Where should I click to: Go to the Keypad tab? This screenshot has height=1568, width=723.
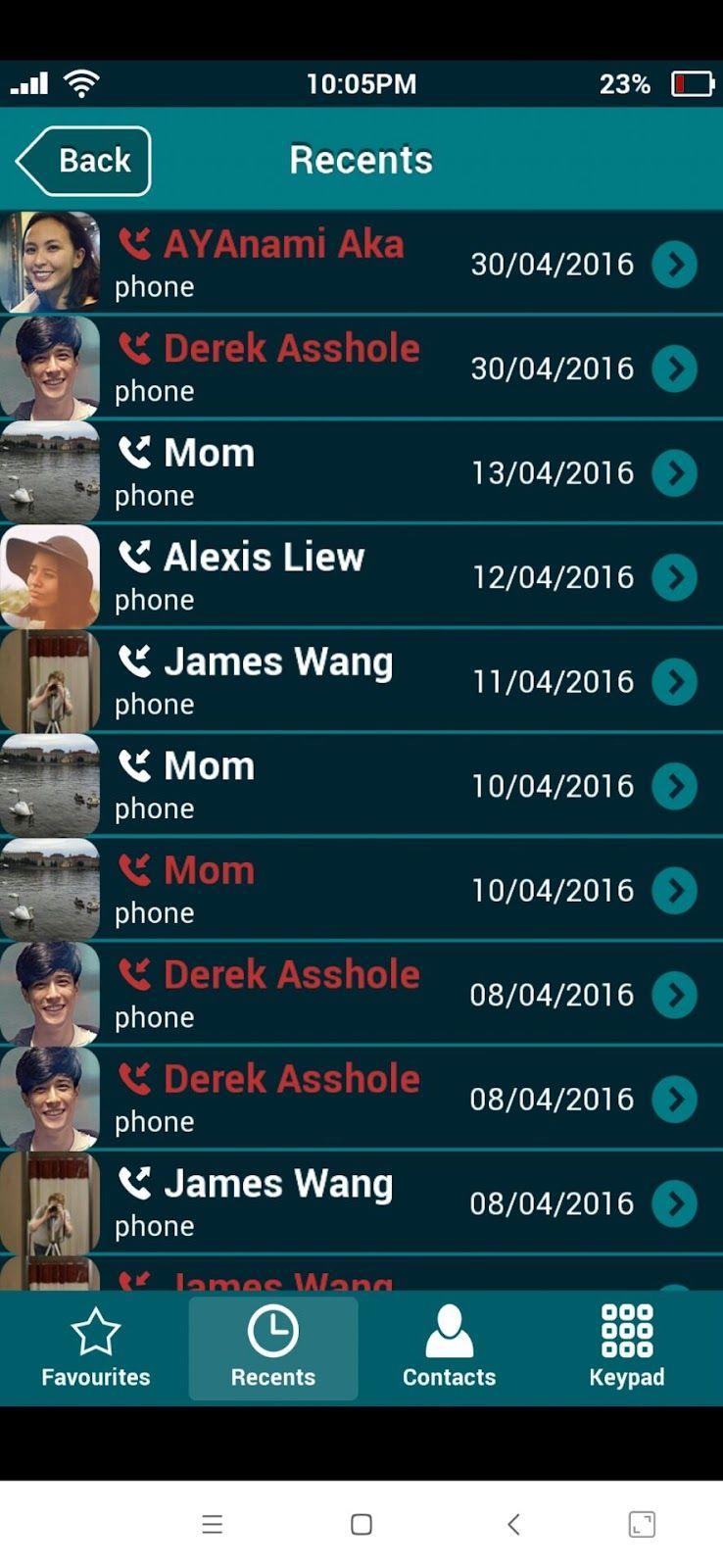pos(626,1348)
